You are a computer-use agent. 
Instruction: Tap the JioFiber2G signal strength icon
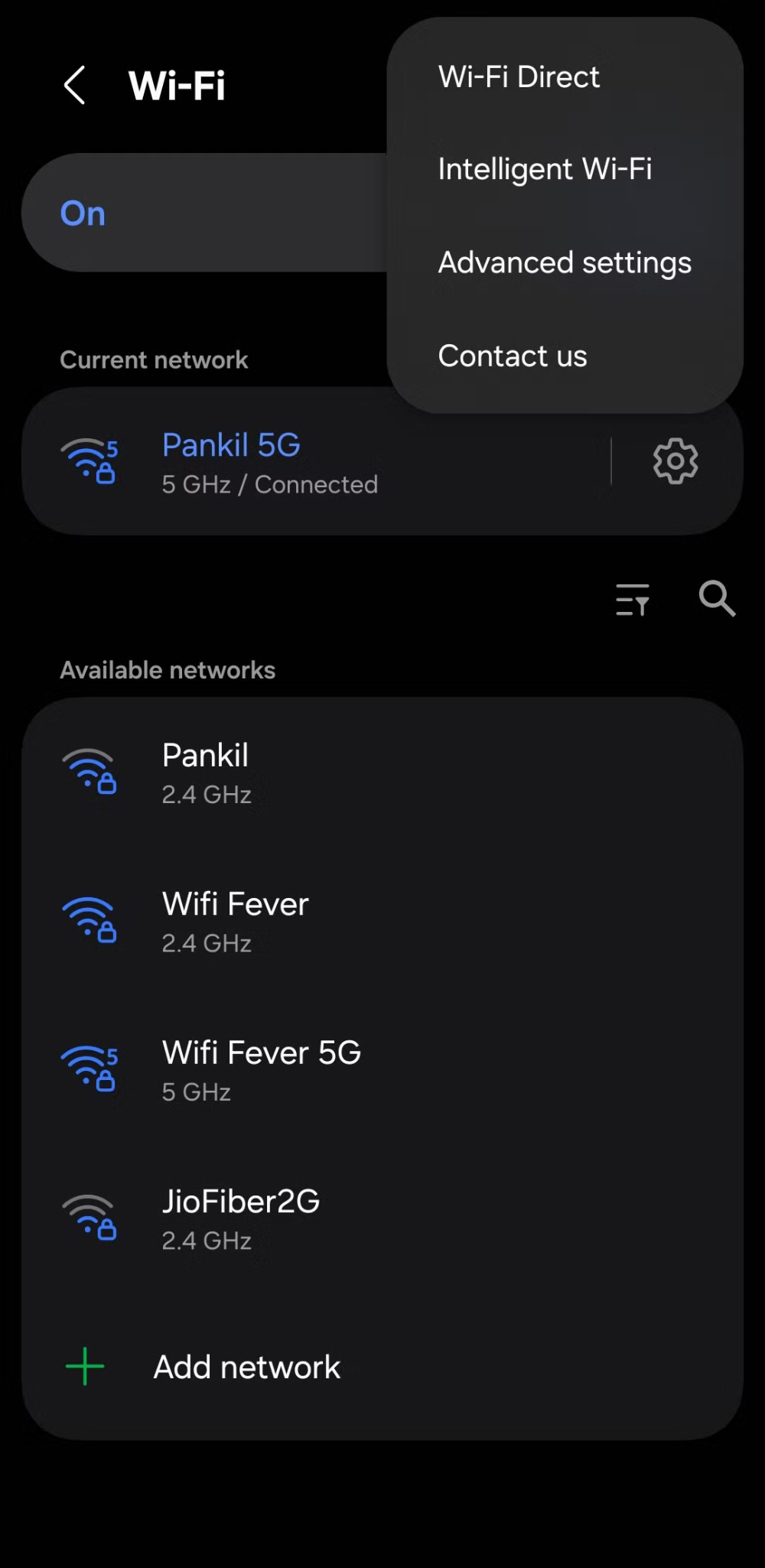(90, 1218)
